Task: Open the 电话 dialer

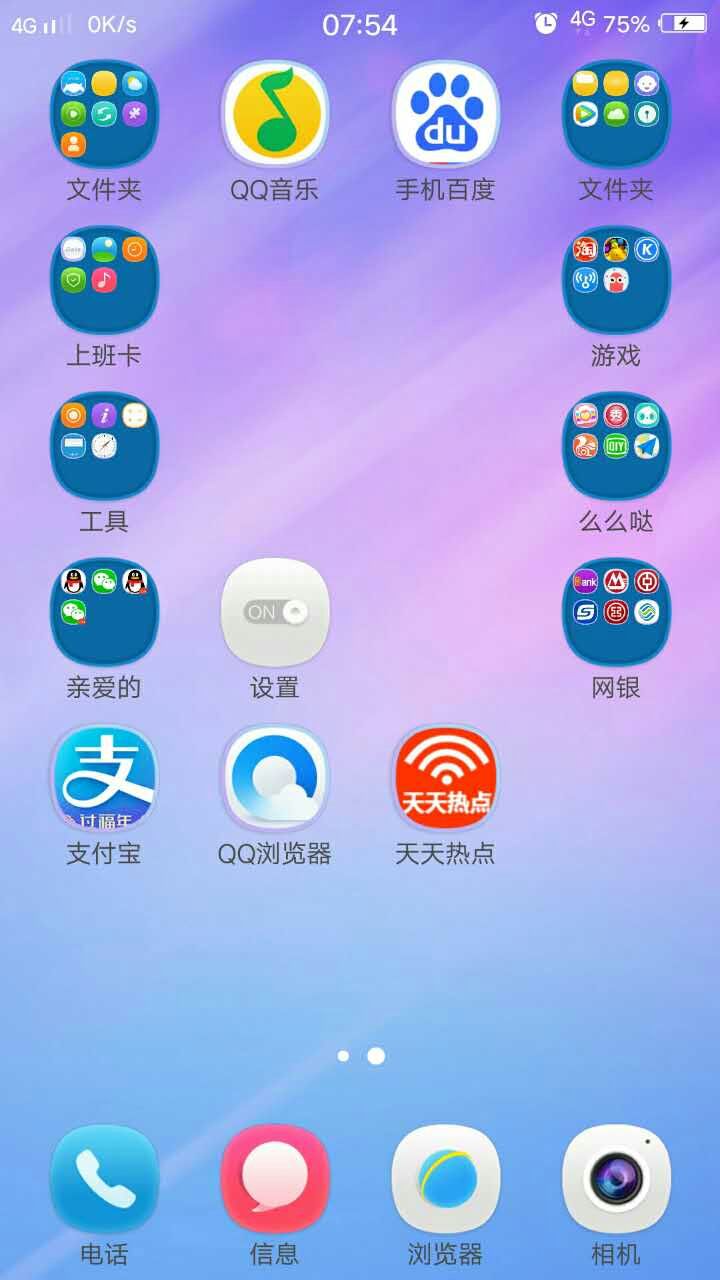Action: pos(104,1180)
